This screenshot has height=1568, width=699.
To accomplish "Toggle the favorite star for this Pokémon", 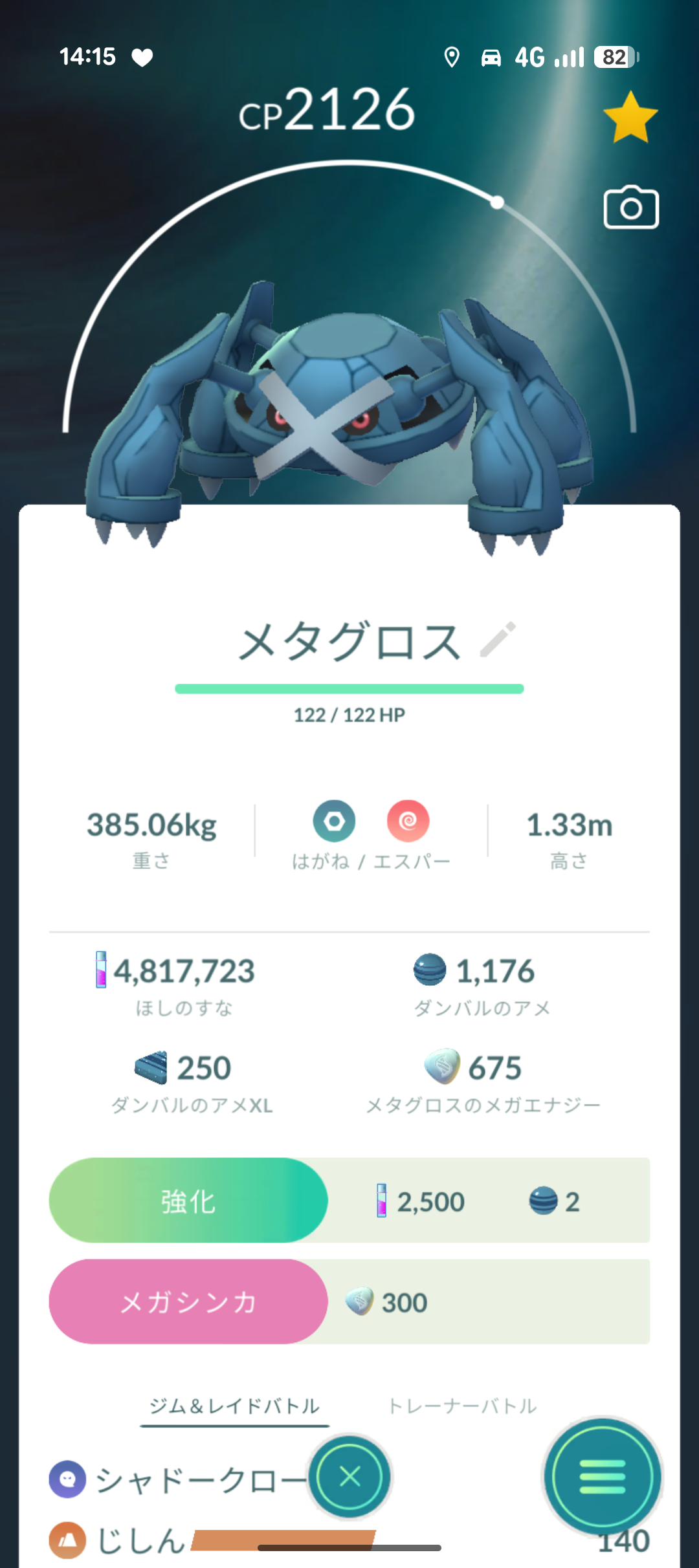I will (x=630, y=117).
